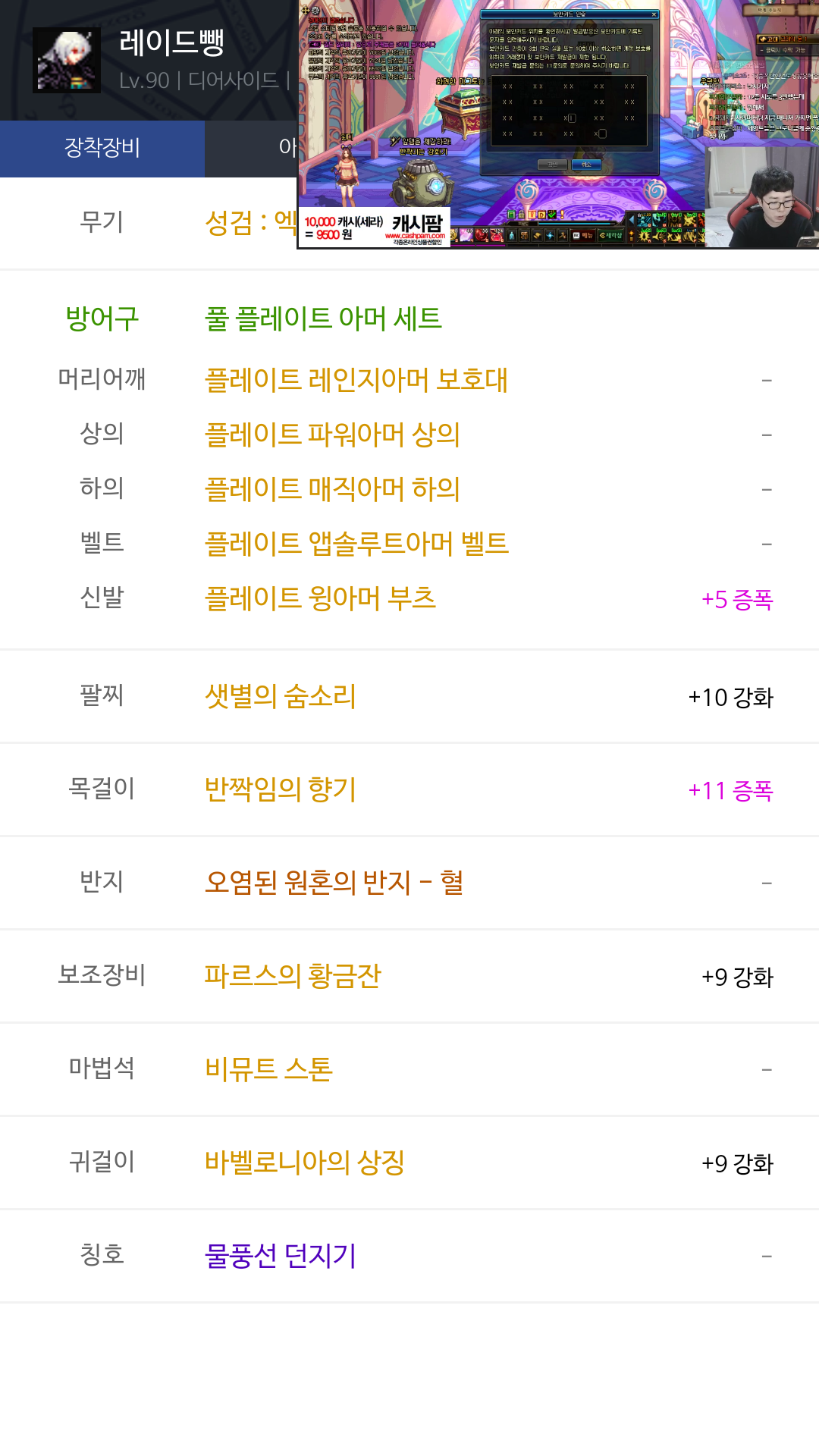Viewport: 819px width, 1456px height.
Task: Switch to the 장착장비 tab
Action: click(102, 148)
